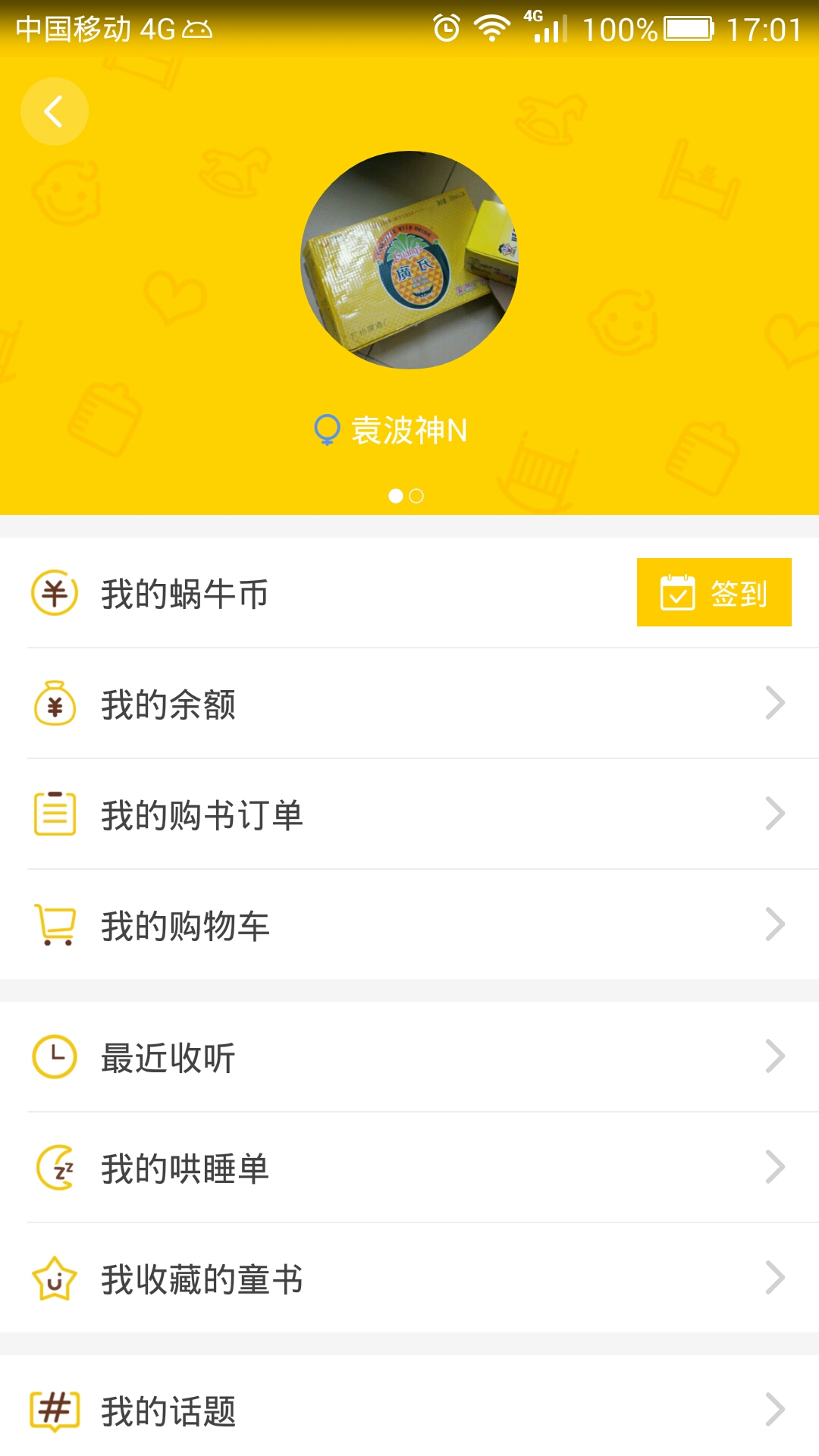This screenshot has height=1456, width=819.
Task: Select the snail coin icon beside 我的蜗牛币
Action: click(x=55, y=593)
